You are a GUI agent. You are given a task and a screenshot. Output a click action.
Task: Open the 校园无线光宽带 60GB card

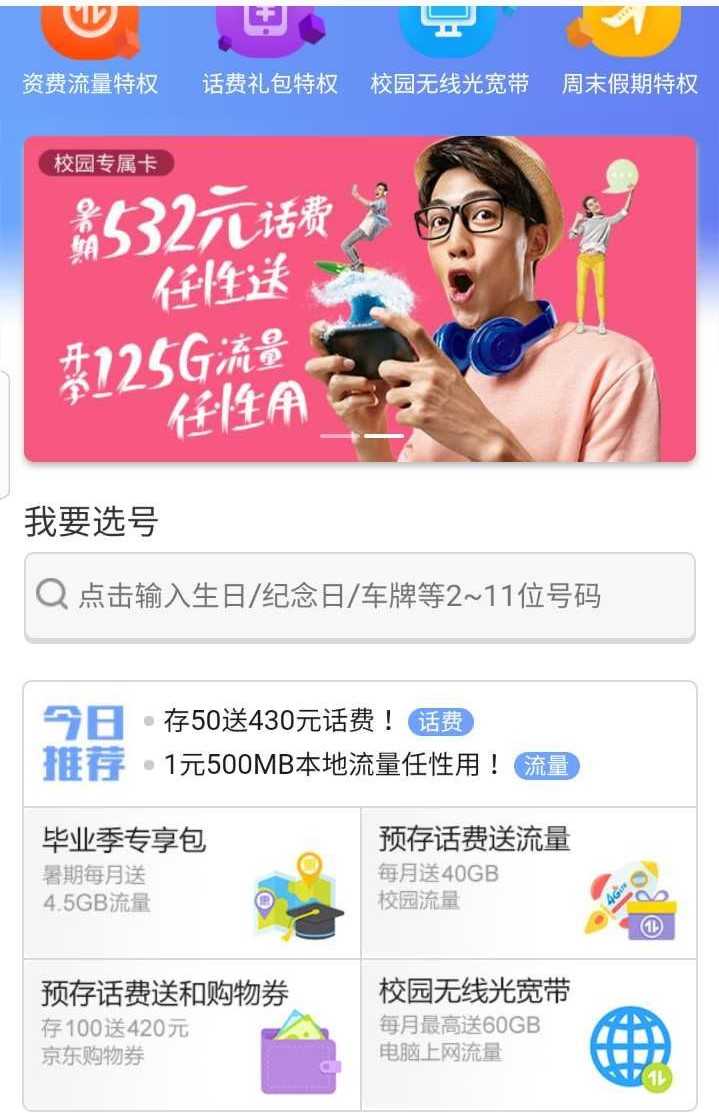[x=528, y=1034]
